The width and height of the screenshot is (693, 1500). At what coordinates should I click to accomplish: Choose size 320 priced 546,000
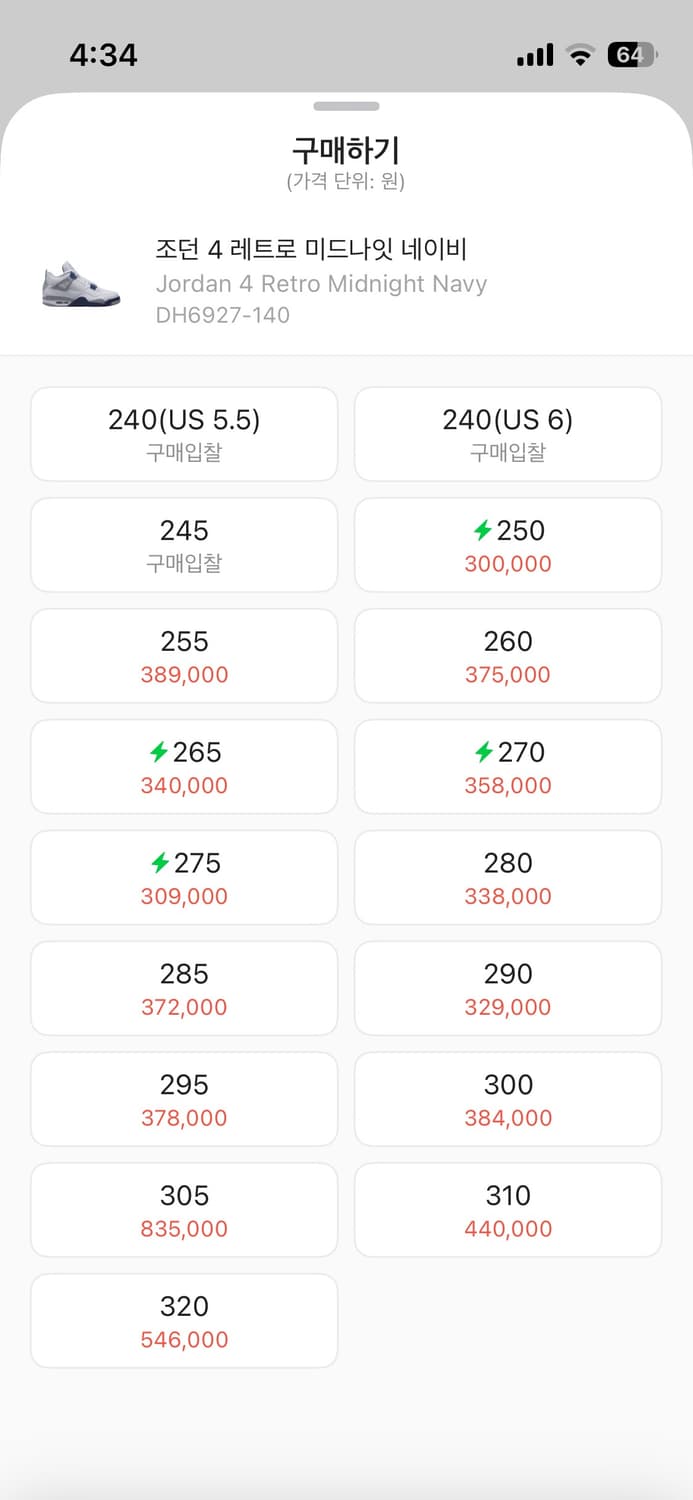[x=184, y=1321]
